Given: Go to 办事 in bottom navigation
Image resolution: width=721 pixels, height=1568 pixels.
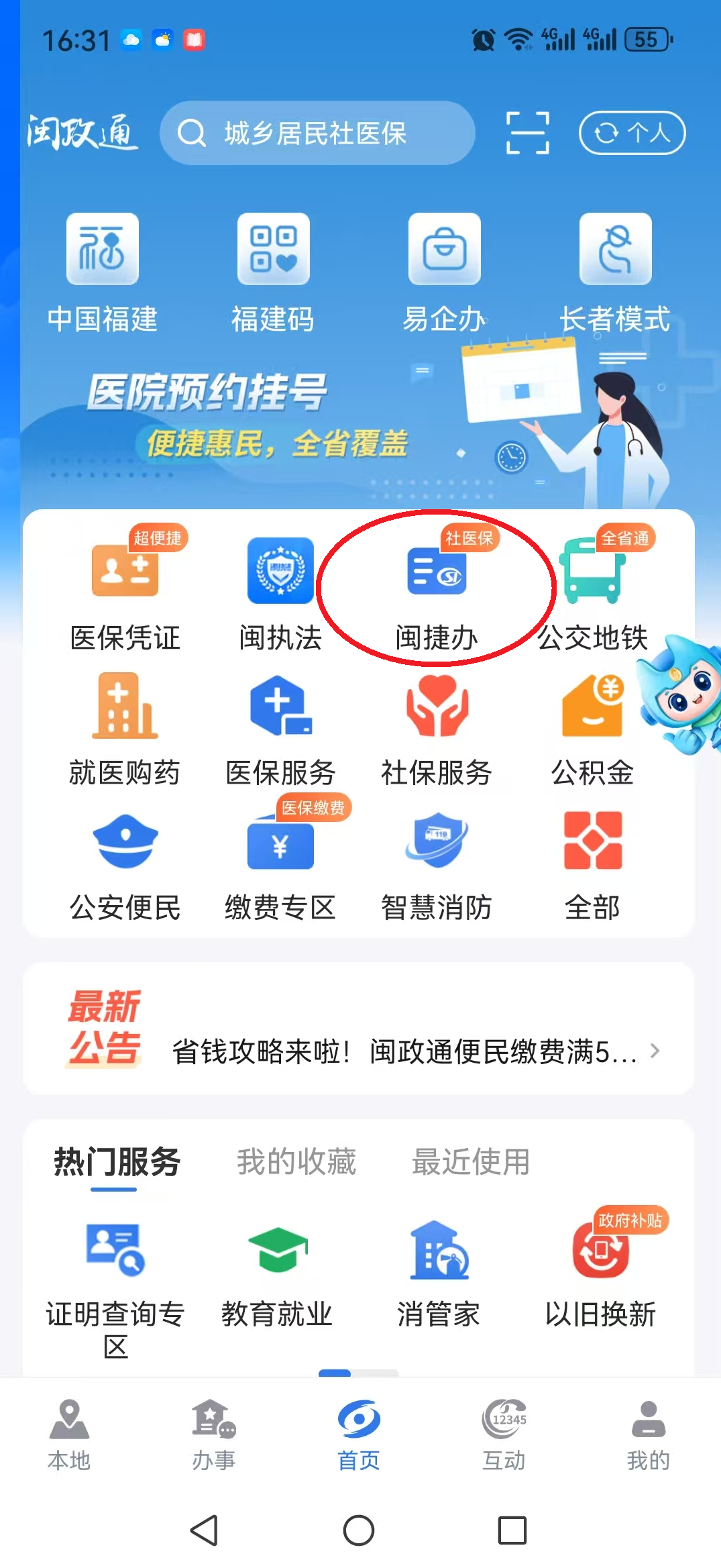Looking at the screenshot, I should tap(213, 1434).
